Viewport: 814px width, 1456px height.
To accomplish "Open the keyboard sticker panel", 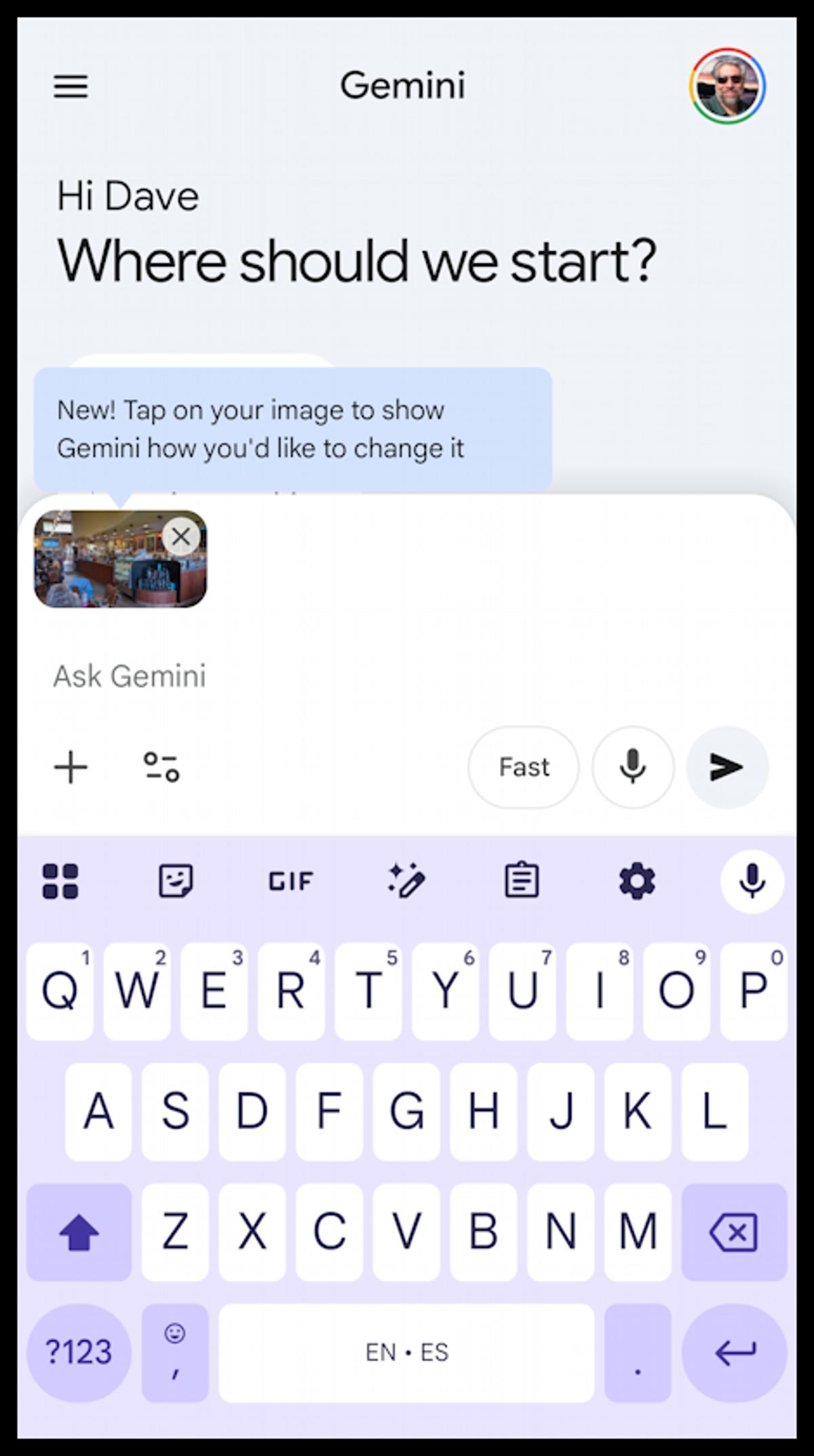I will coord(176,881).
